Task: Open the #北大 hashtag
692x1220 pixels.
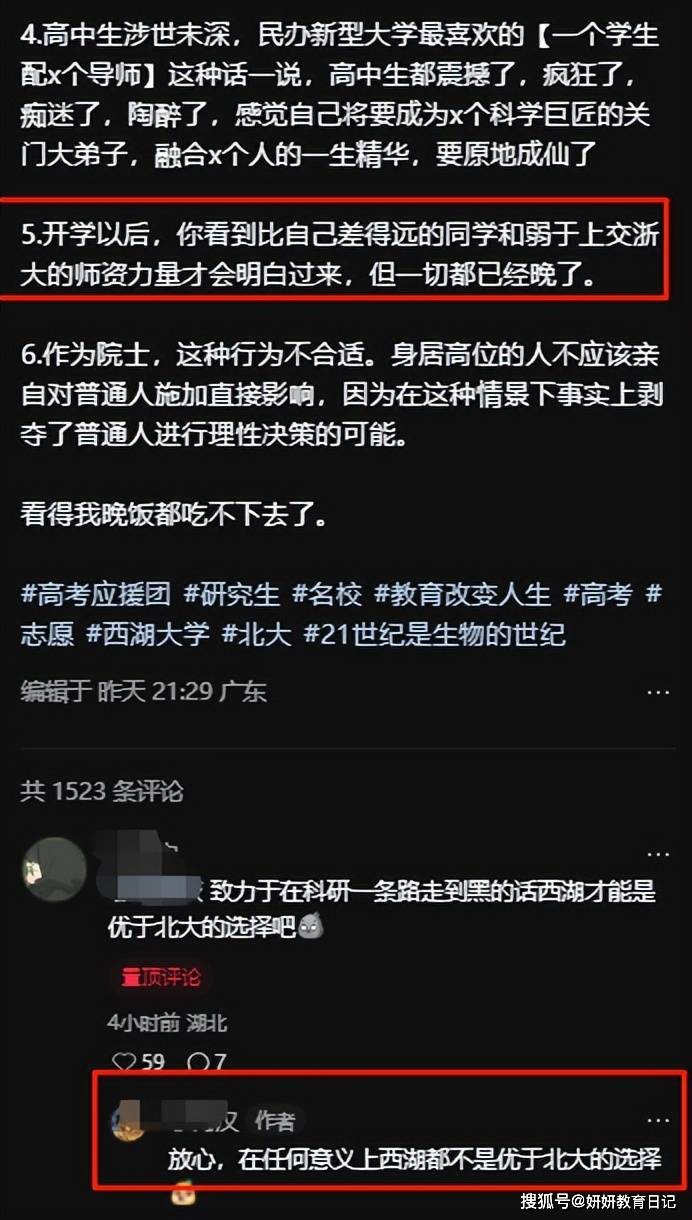Action: coord(256,633)
